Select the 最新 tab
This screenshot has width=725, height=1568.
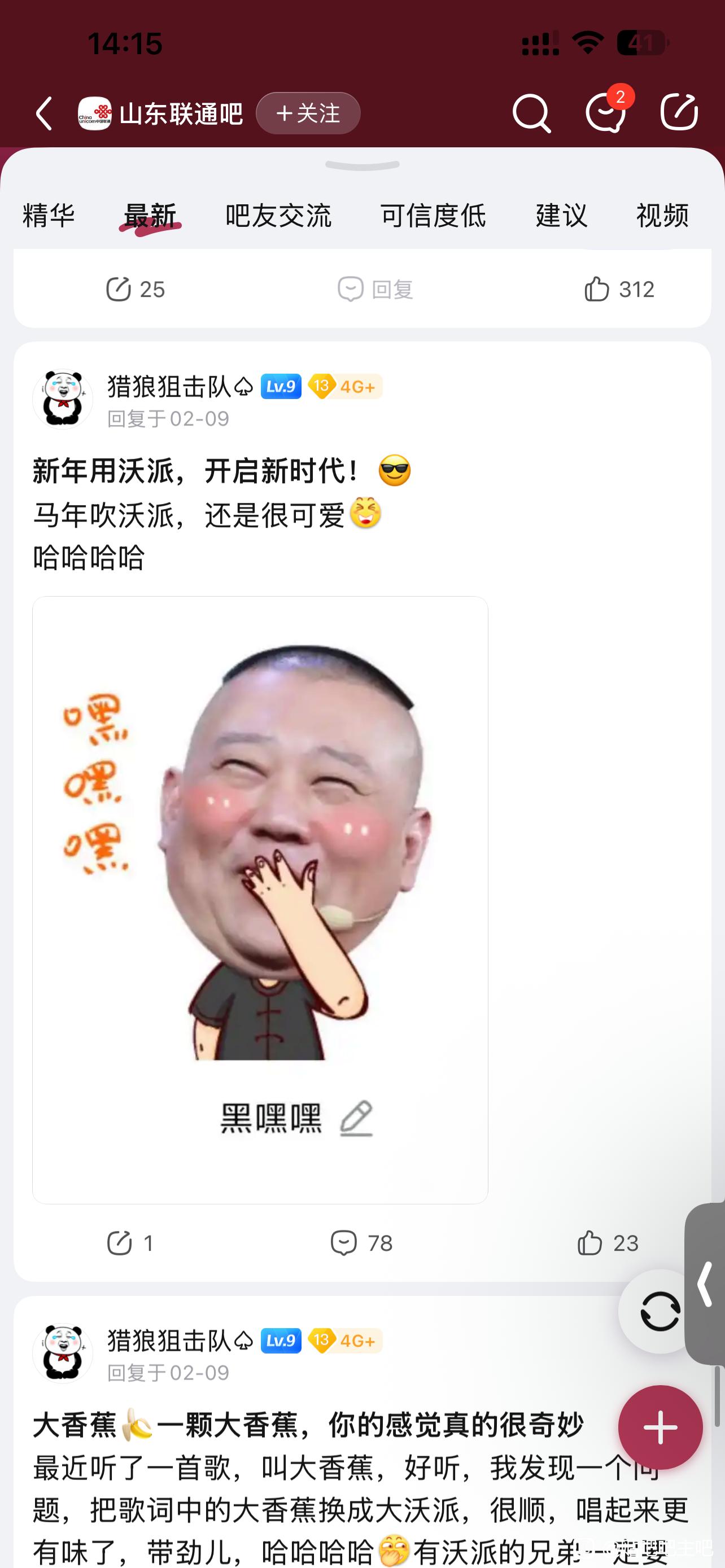(x=150, y=216)
